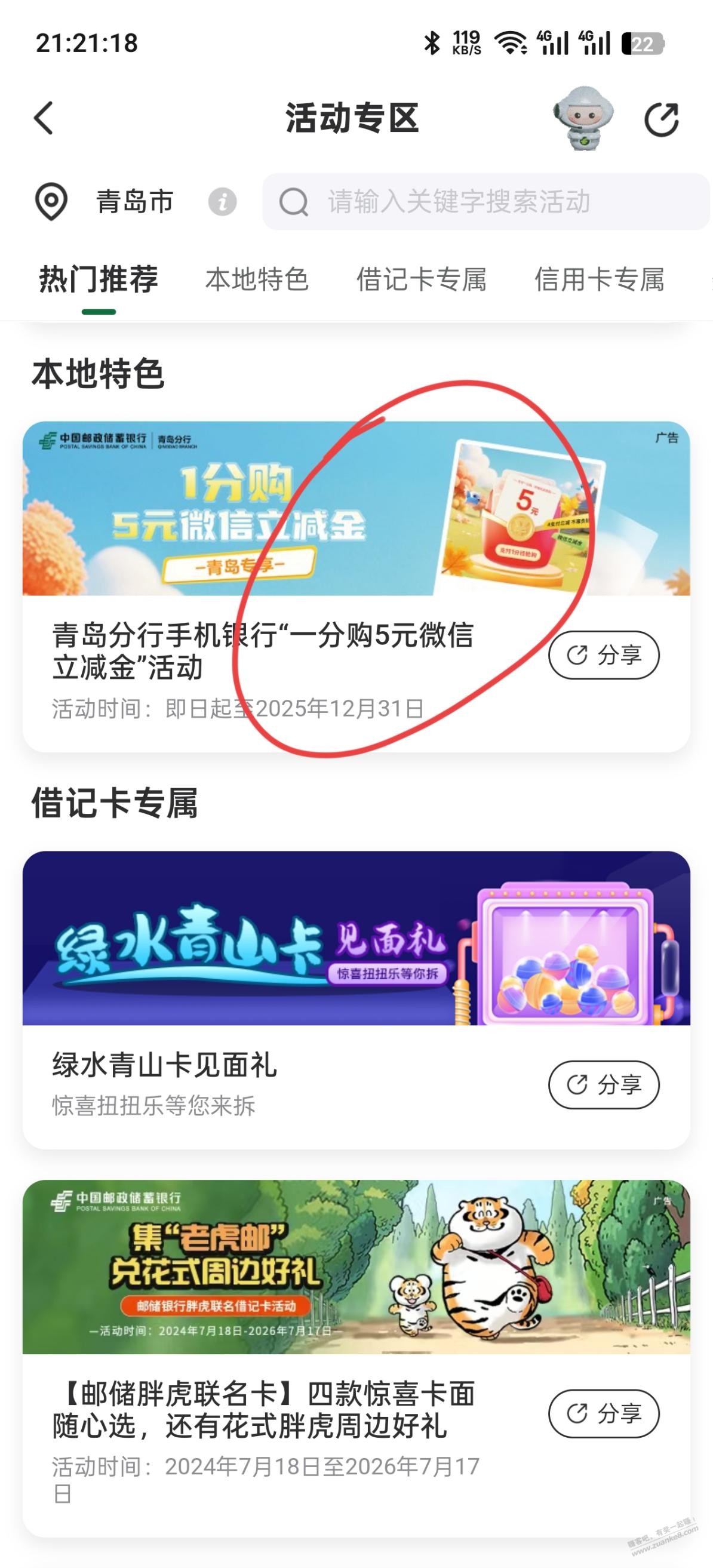Image resolution: width=713 pixels, height=1568 pixels.
Task: Tap the activity keyword search box
Action: click(485, 201)
